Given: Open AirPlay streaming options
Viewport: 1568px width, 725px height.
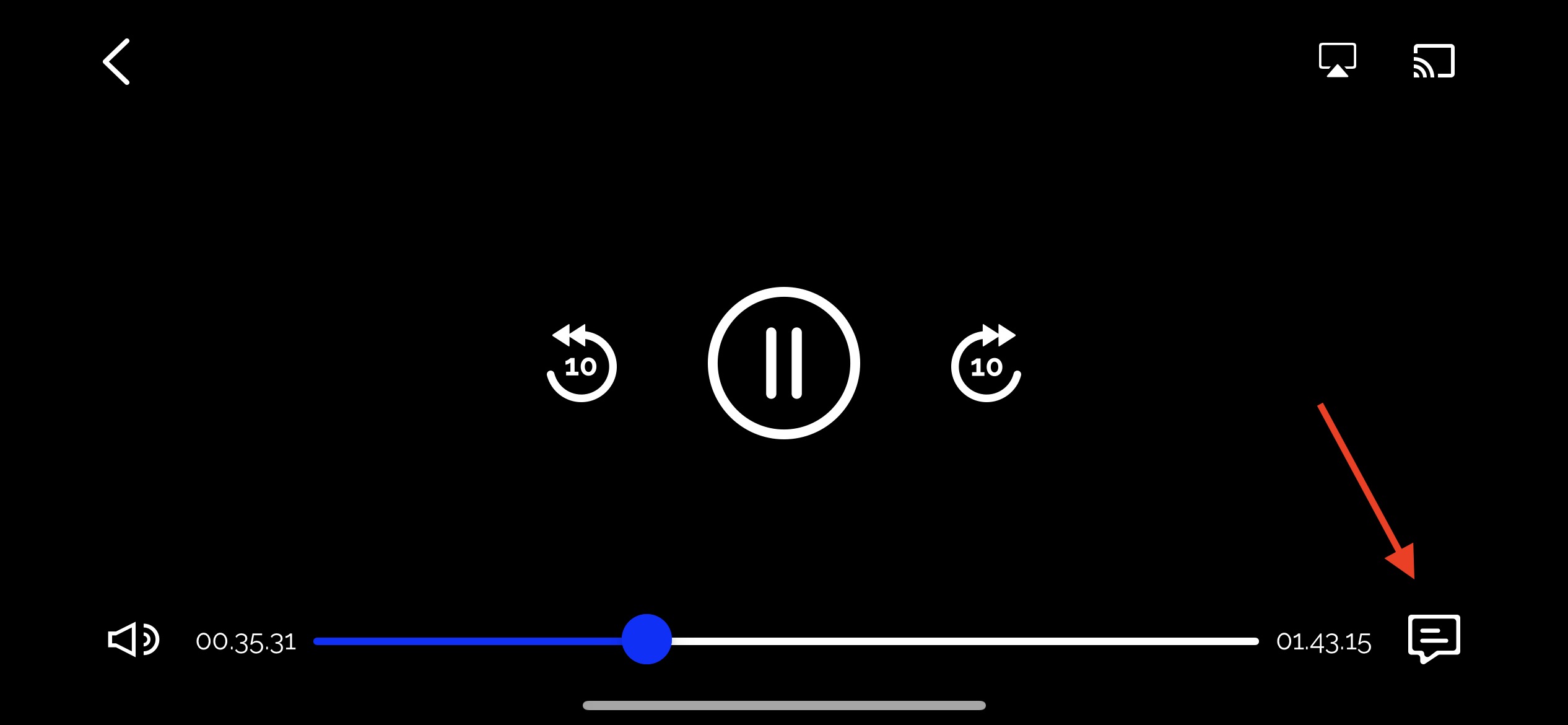Looking at the screenshot, I should point(1337,61).
